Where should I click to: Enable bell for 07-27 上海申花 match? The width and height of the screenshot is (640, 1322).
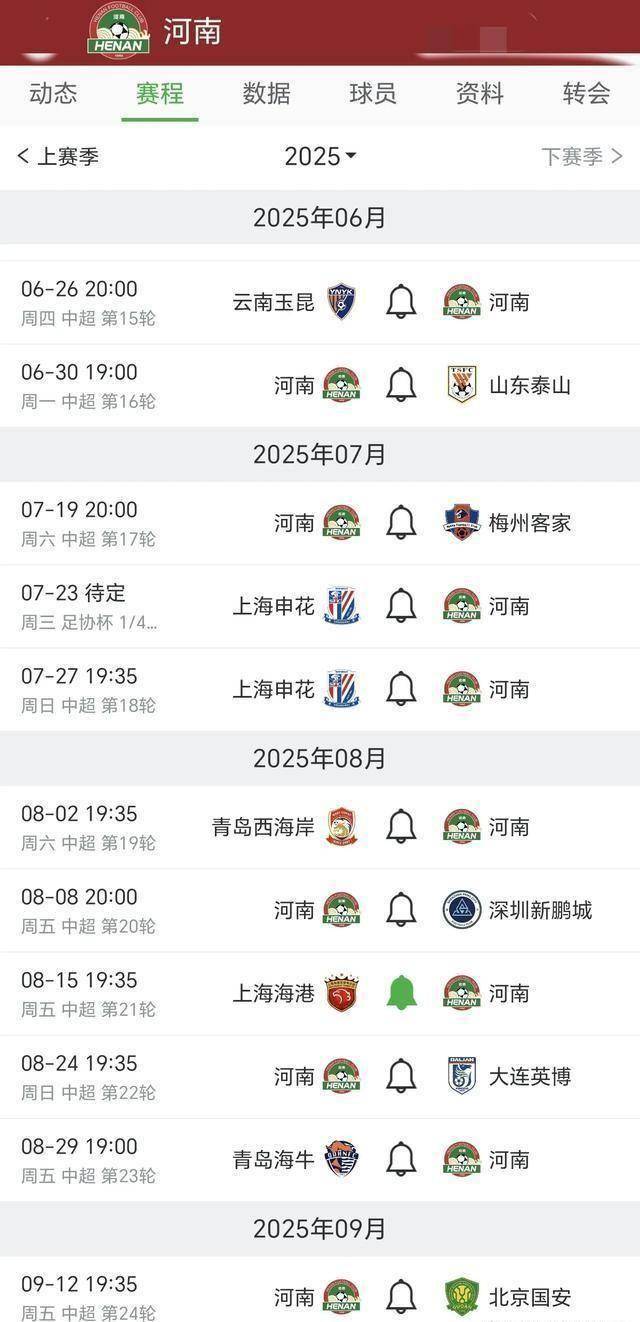click(x=401, y=689)
